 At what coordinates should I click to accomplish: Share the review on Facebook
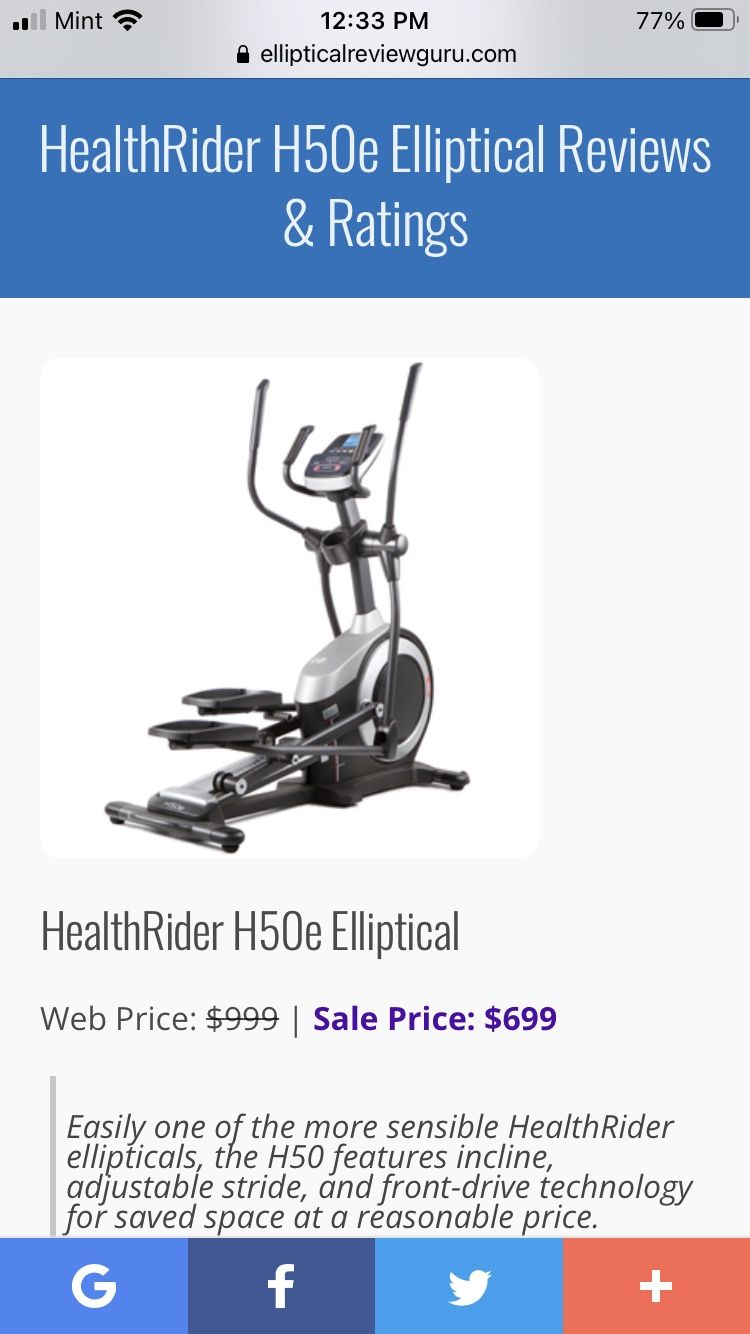[281, 1286]
